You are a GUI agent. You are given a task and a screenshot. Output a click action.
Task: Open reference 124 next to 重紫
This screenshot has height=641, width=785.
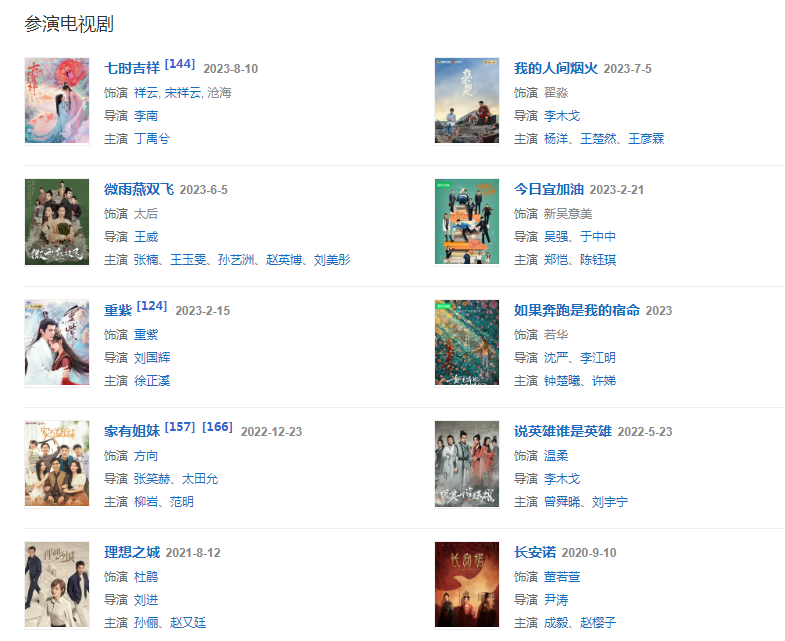tap(152, 306)
